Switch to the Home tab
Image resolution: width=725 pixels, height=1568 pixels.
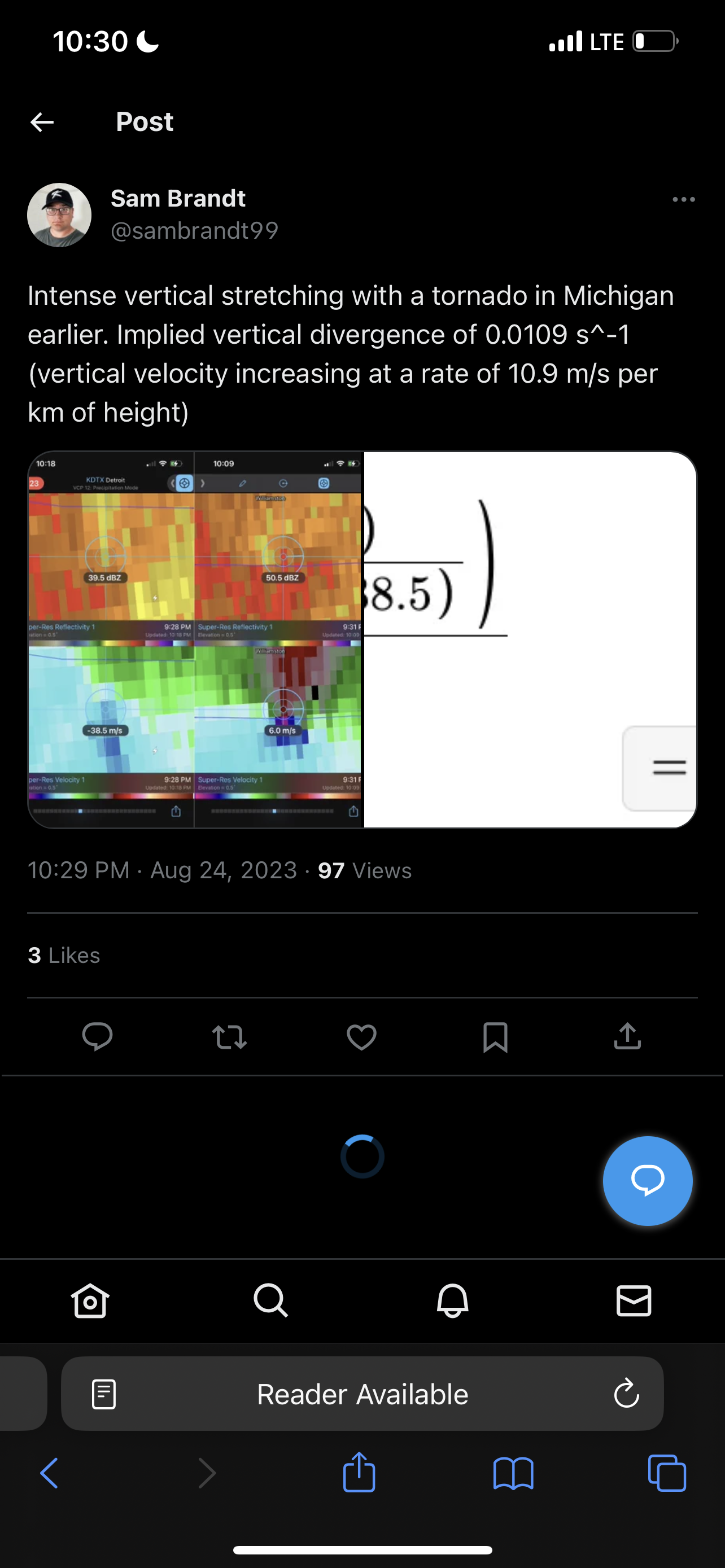(x=90, y=1300)
